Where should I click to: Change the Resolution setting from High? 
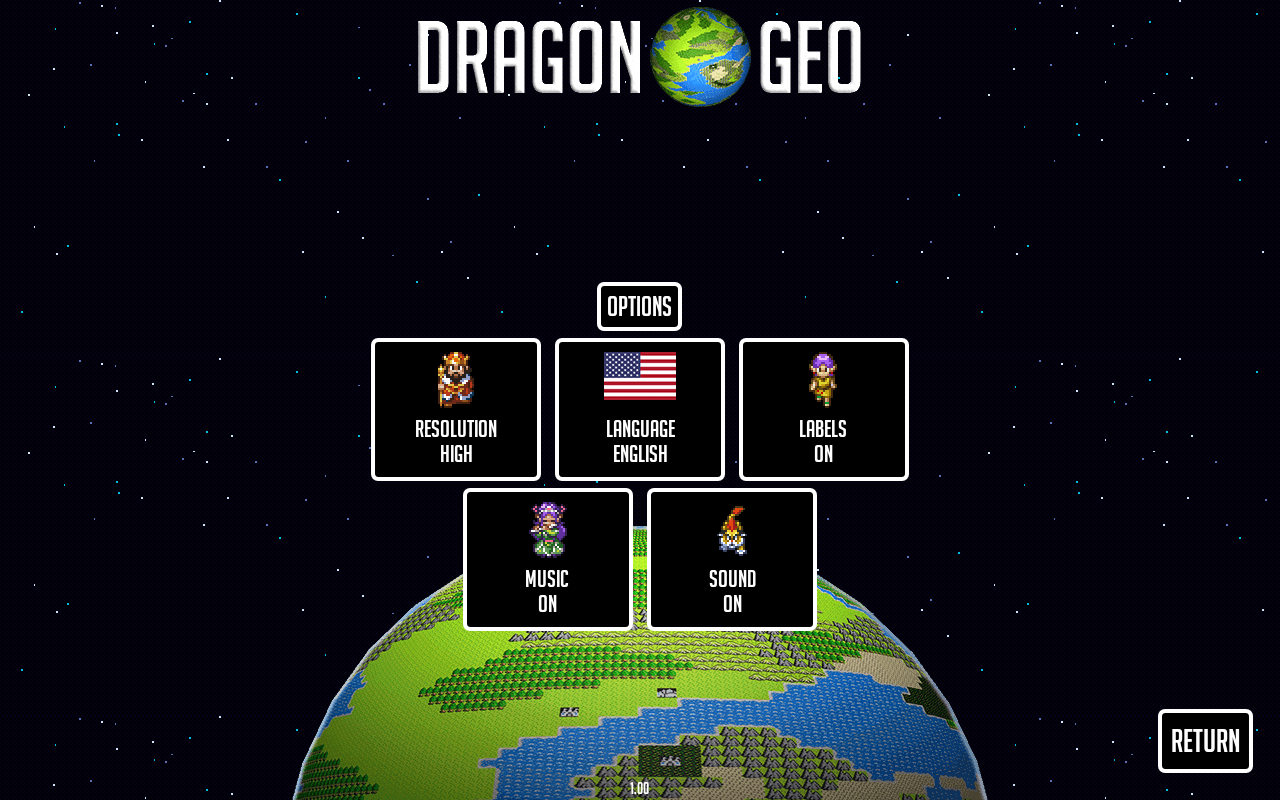[x=456, y=410]
